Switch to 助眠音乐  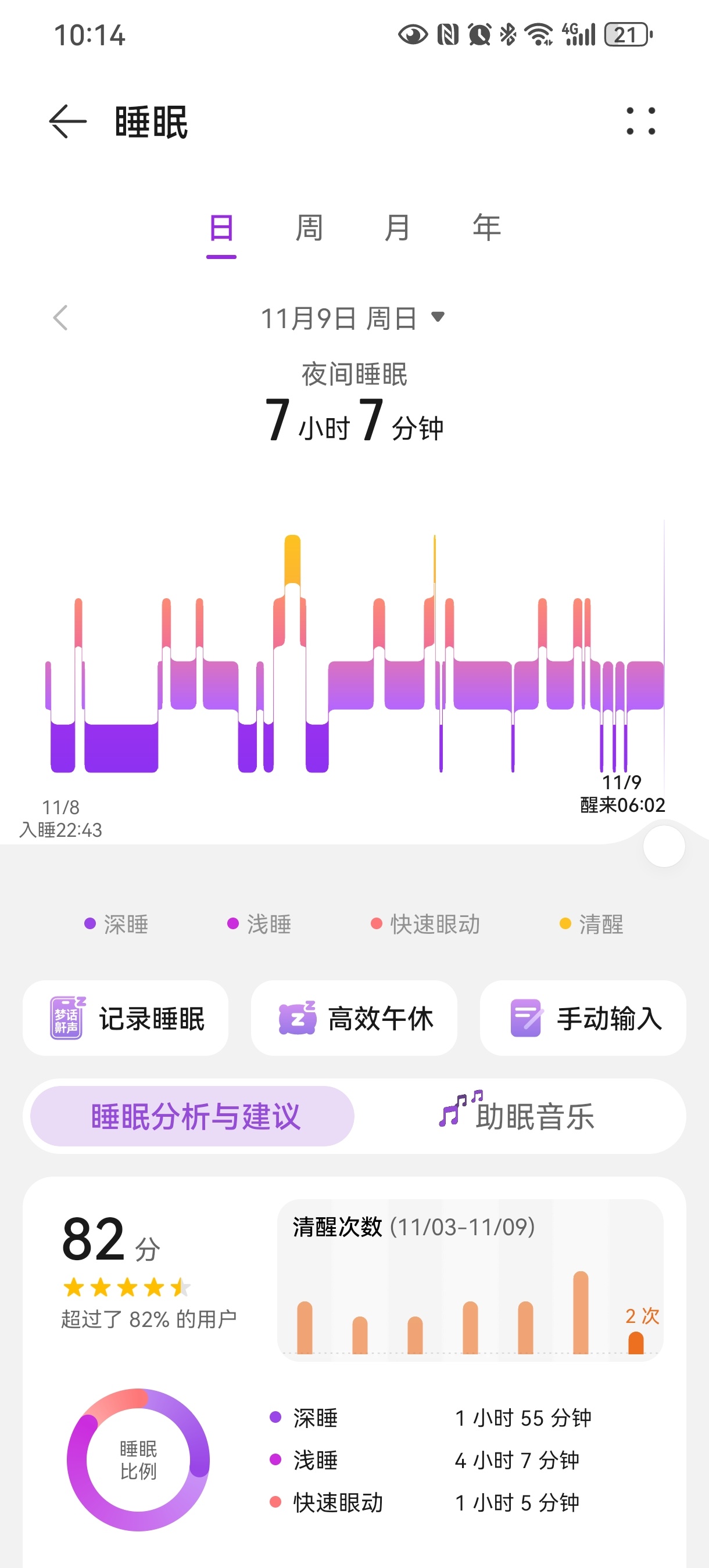pyautogui.click(x=518, y=1116)
